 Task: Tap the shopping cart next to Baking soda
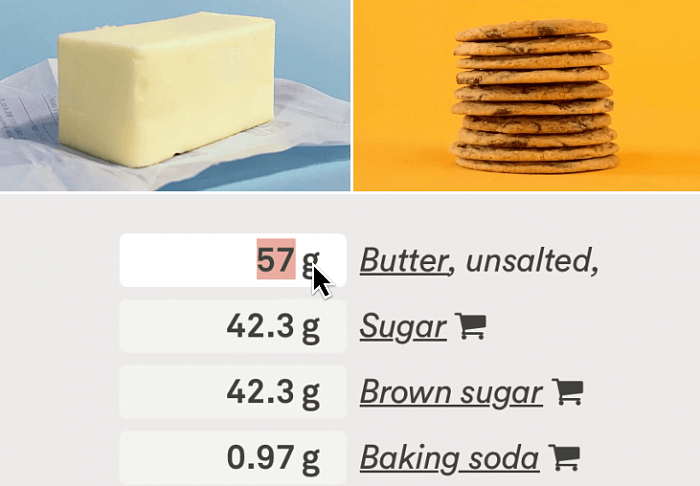pyautogui.click(x=565, y=458)
